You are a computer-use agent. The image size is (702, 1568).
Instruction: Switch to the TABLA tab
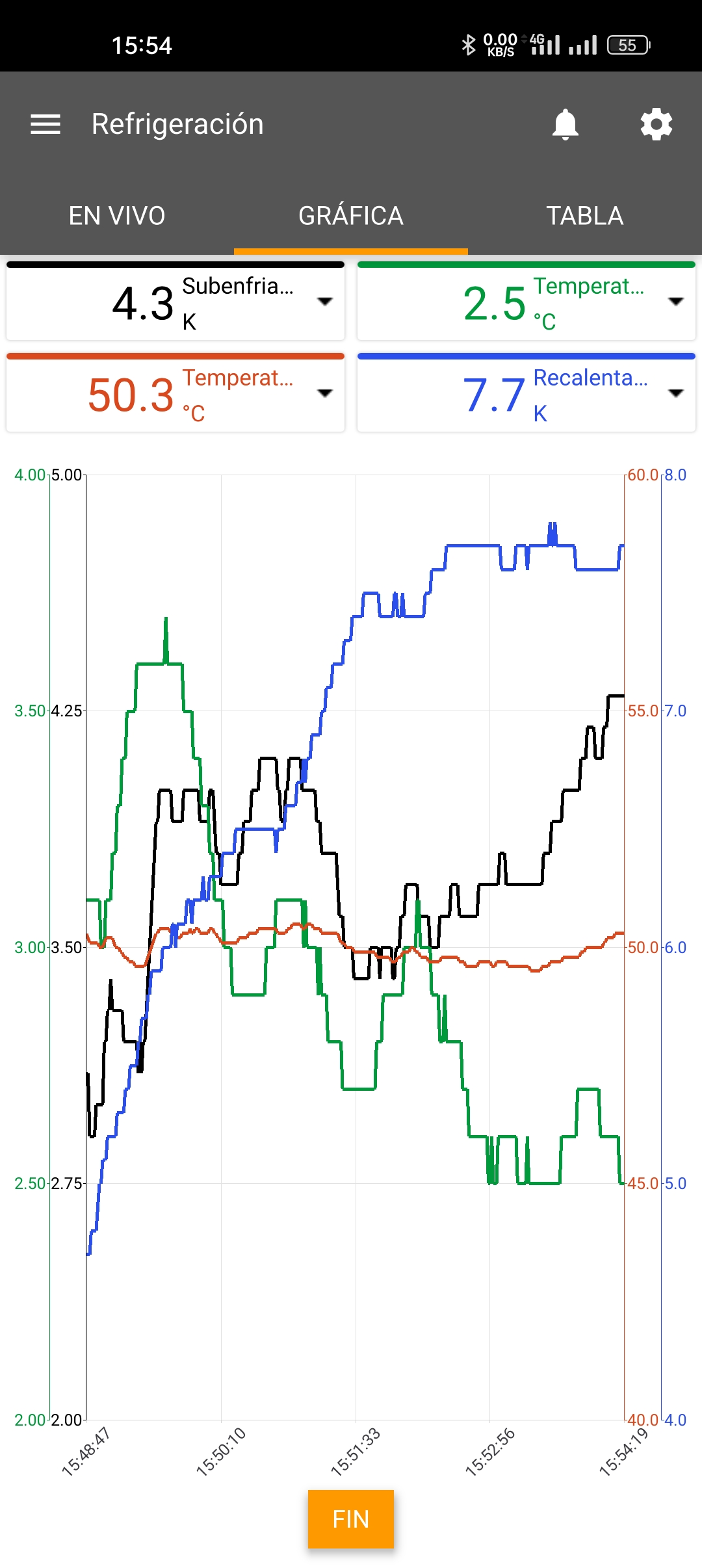pyautogui.click(x=584, y=216)
